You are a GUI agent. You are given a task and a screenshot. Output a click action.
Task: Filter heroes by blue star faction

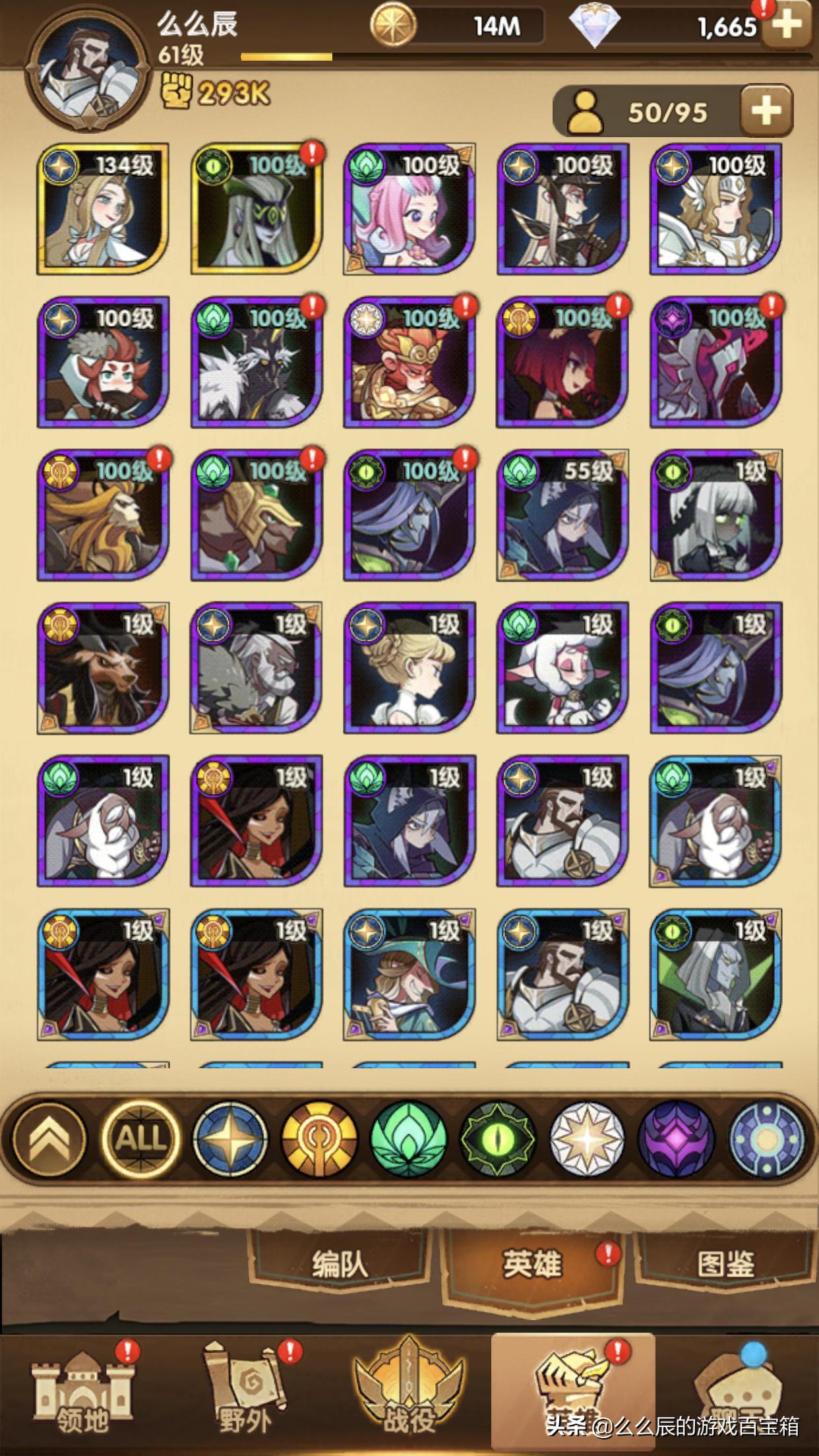coord(230,1137)
